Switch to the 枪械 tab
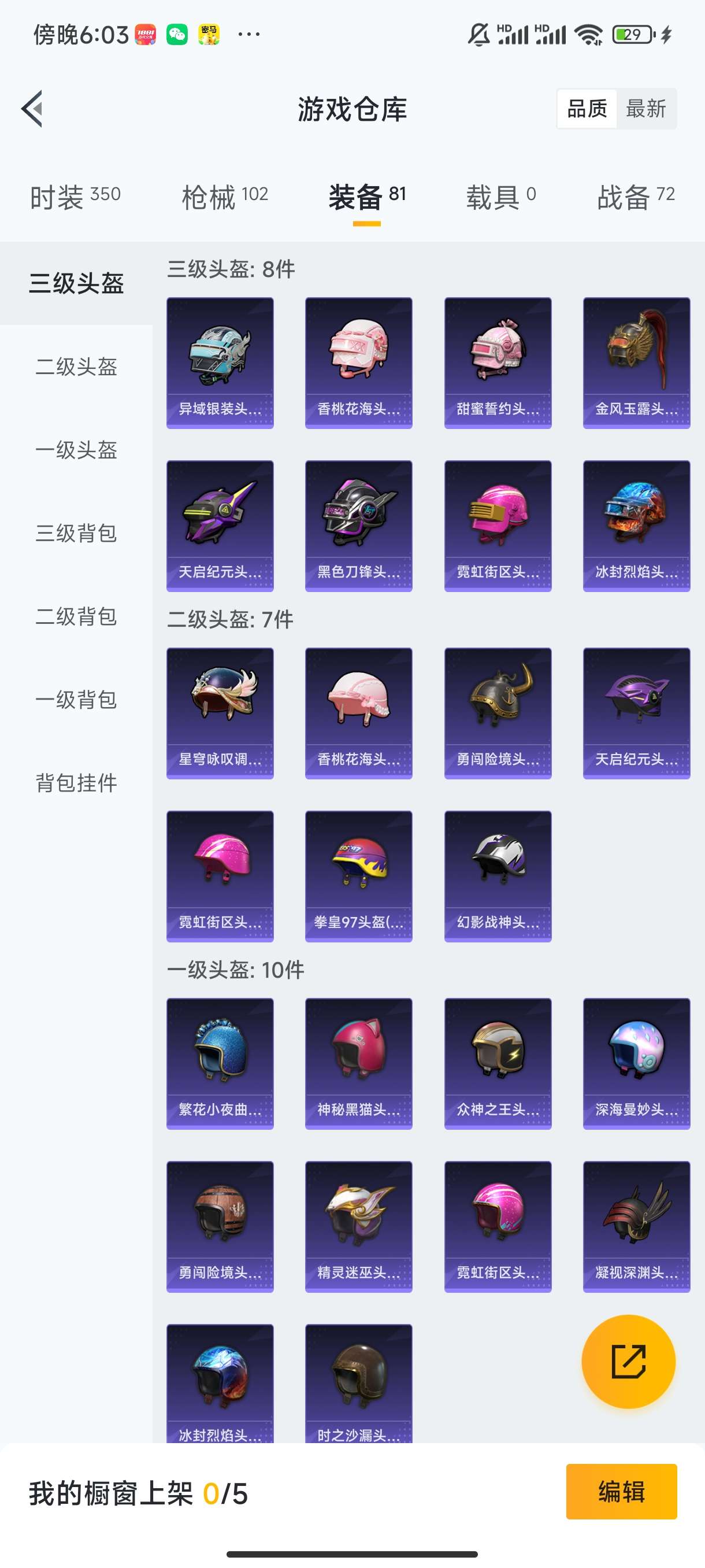Image resolution: width=705 pixels, height=1568 pixels. [x=224, y=197]
